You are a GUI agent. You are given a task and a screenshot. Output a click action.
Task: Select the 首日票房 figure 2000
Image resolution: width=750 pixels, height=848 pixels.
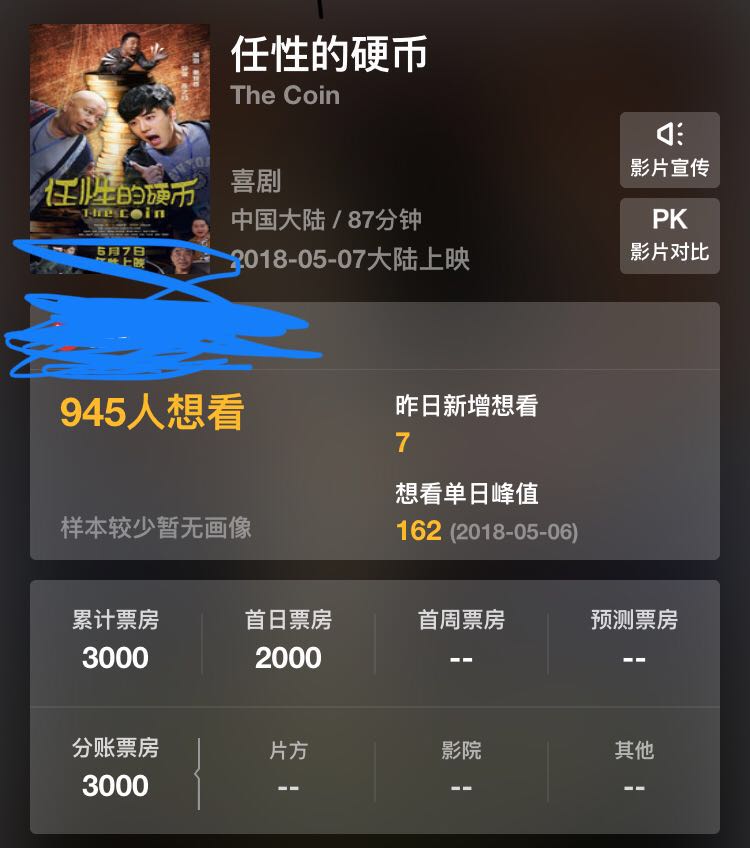point(288,640)
